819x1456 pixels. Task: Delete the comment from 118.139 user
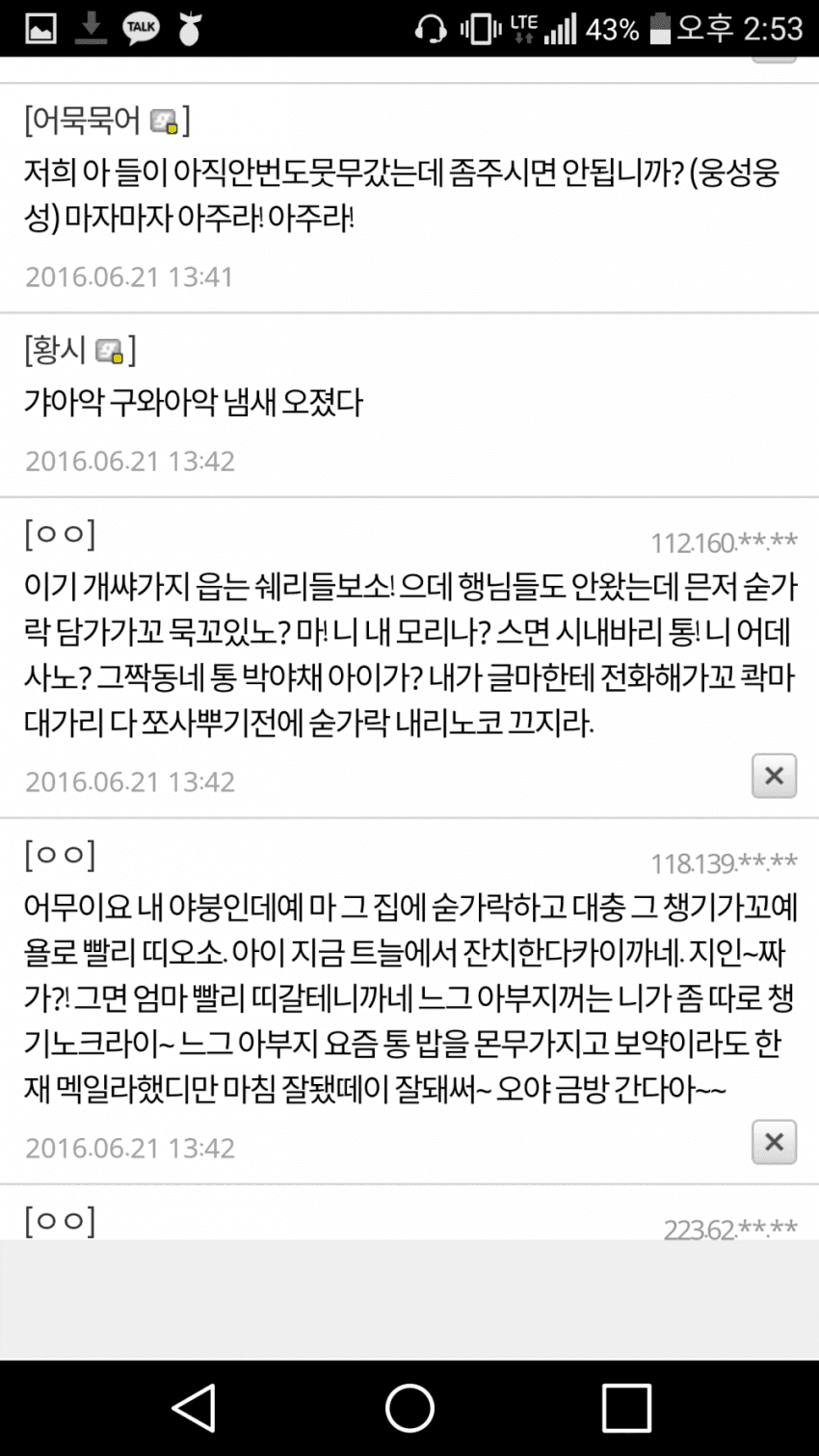tap(774, 1142)
